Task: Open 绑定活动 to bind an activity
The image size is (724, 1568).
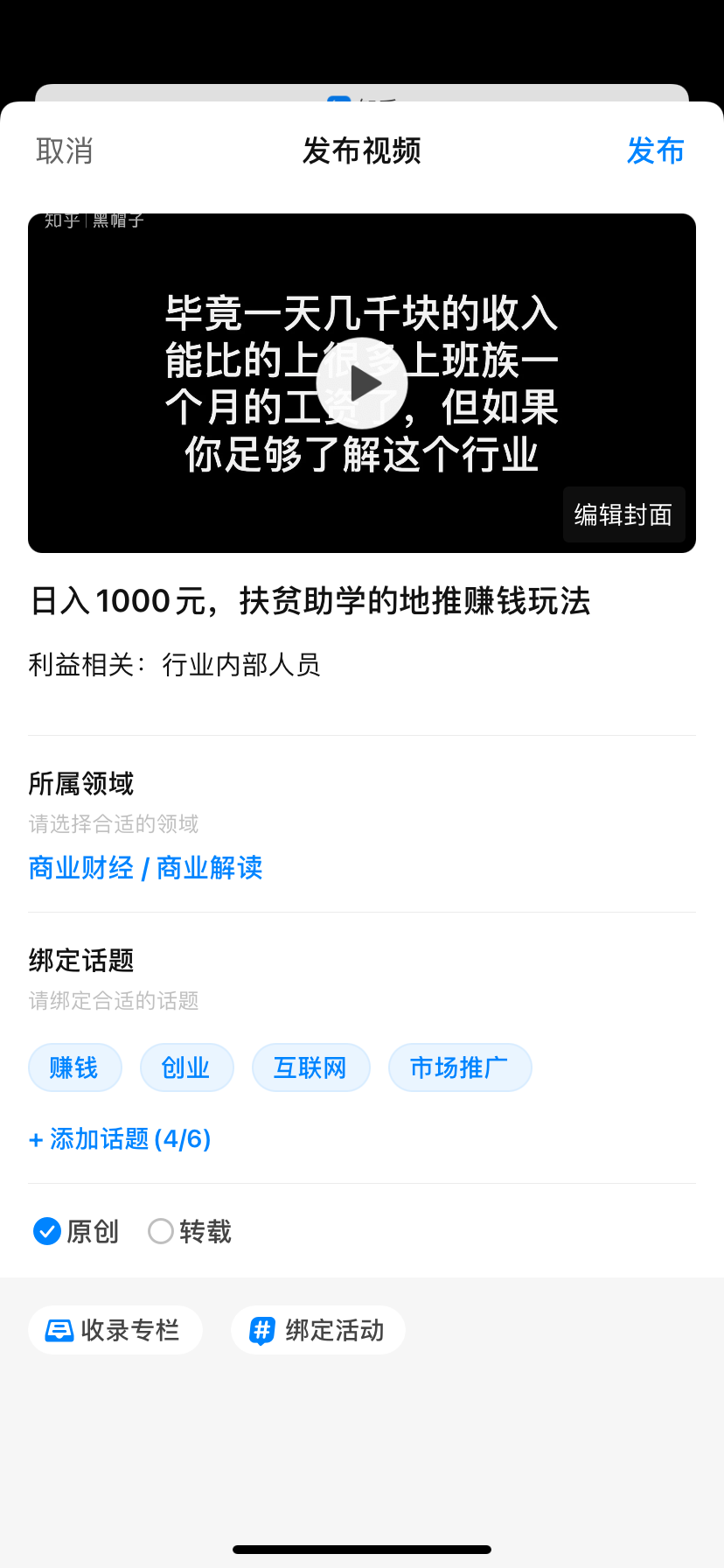Action: tap(317, 1330)
